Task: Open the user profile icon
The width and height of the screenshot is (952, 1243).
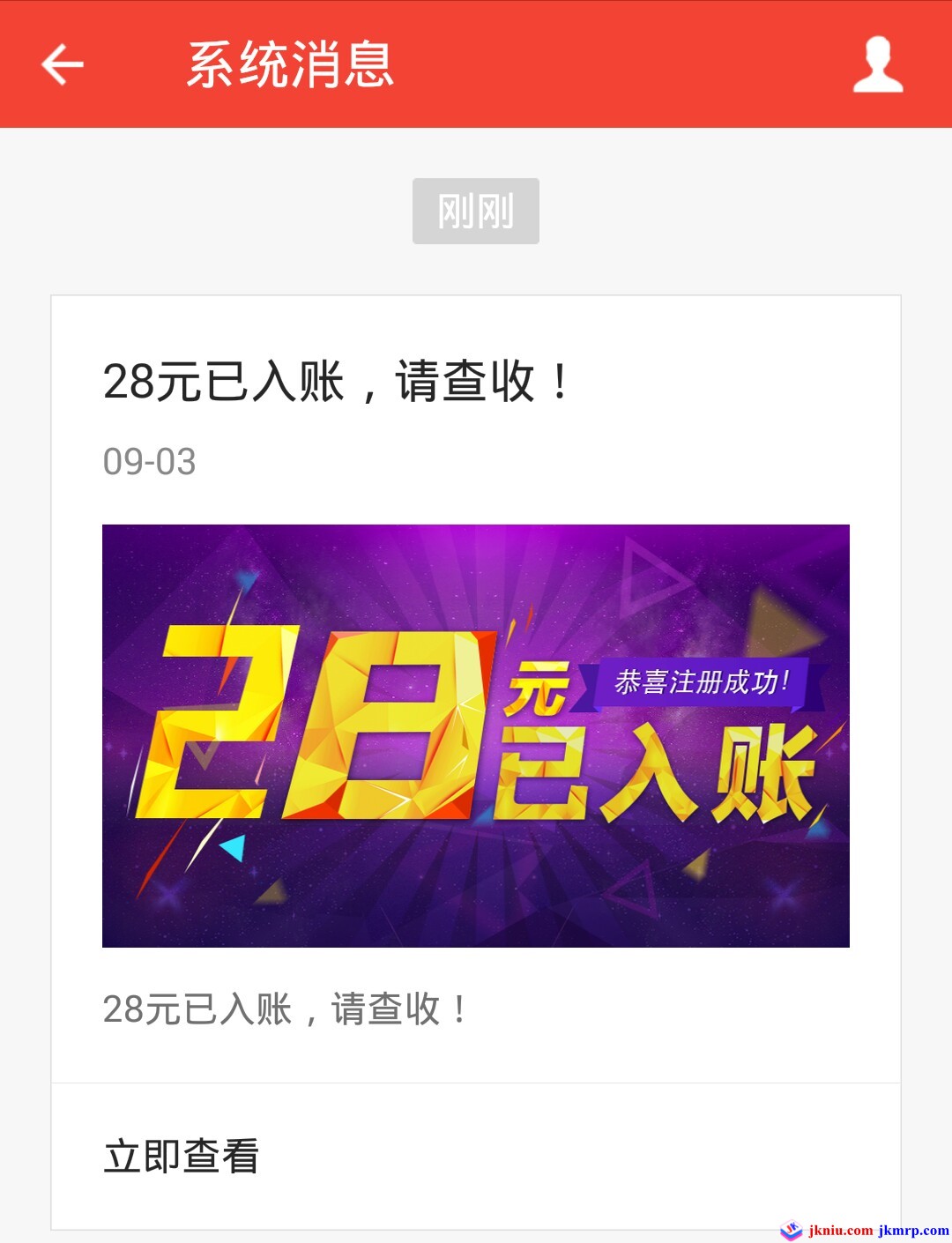Action: (877, 64)
